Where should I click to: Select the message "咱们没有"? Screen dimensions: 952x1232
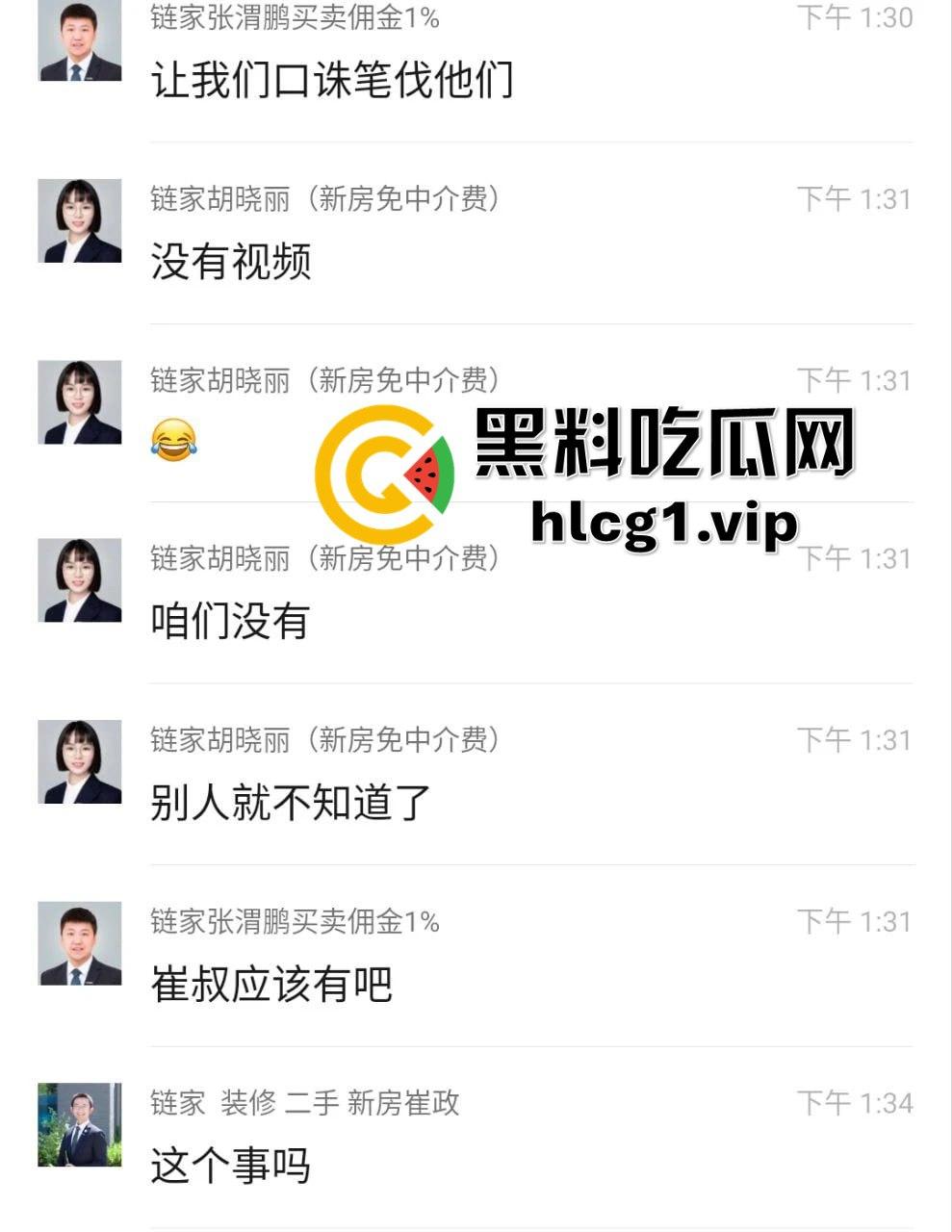(230, 622)
